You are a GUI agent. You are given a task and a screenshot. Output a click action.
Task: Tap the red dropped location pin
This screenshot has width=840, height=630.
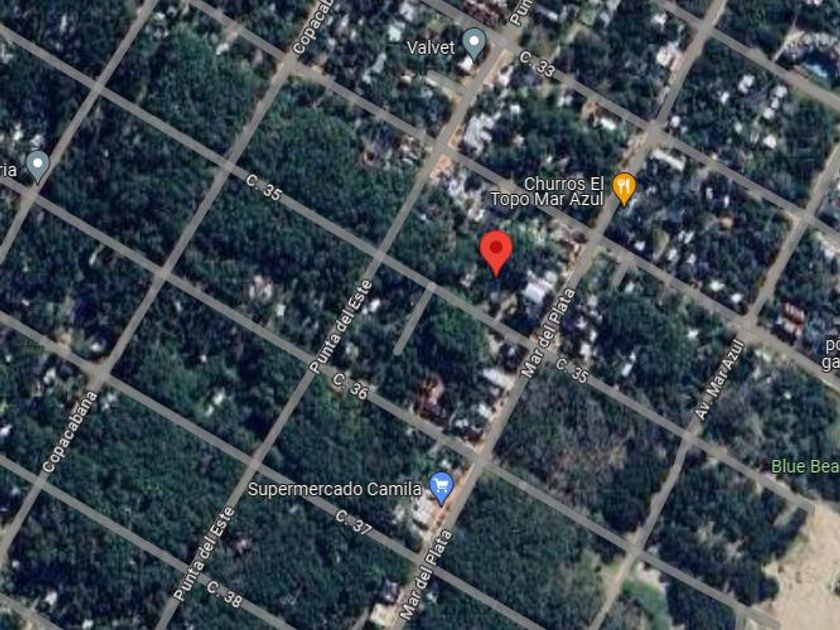(x=496, y=253)
